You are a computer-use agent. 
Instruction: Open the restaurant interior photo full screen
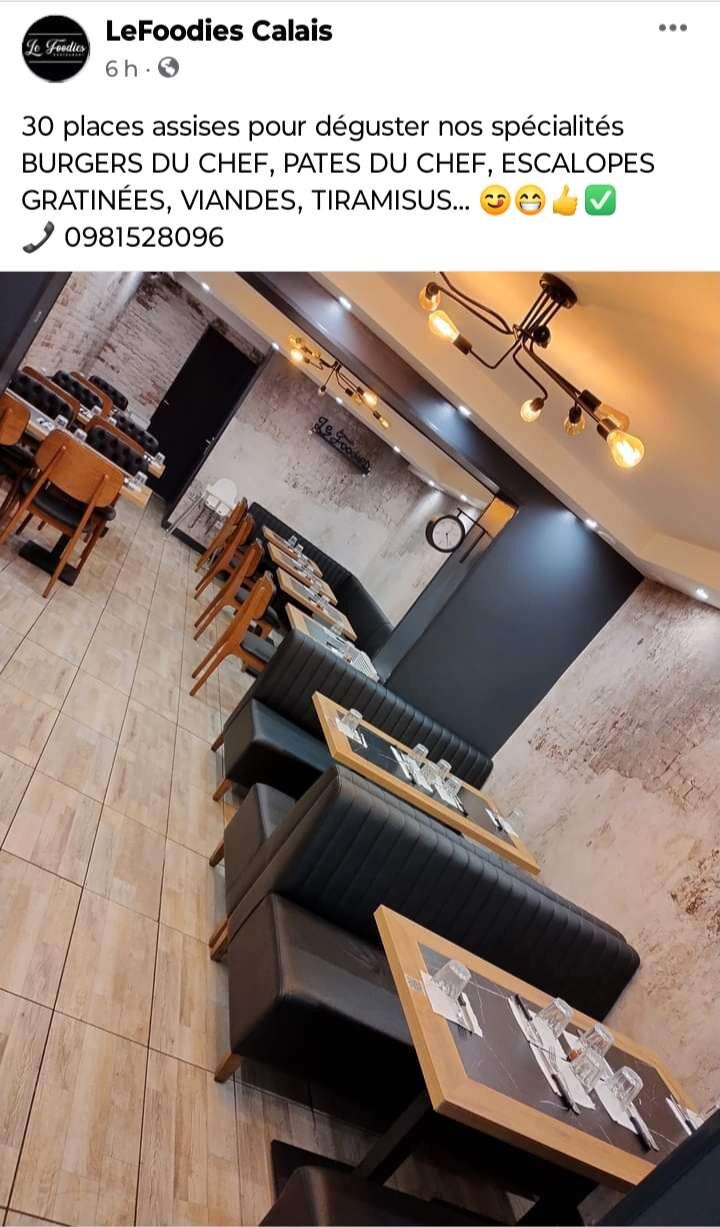[x=360, y=749]
